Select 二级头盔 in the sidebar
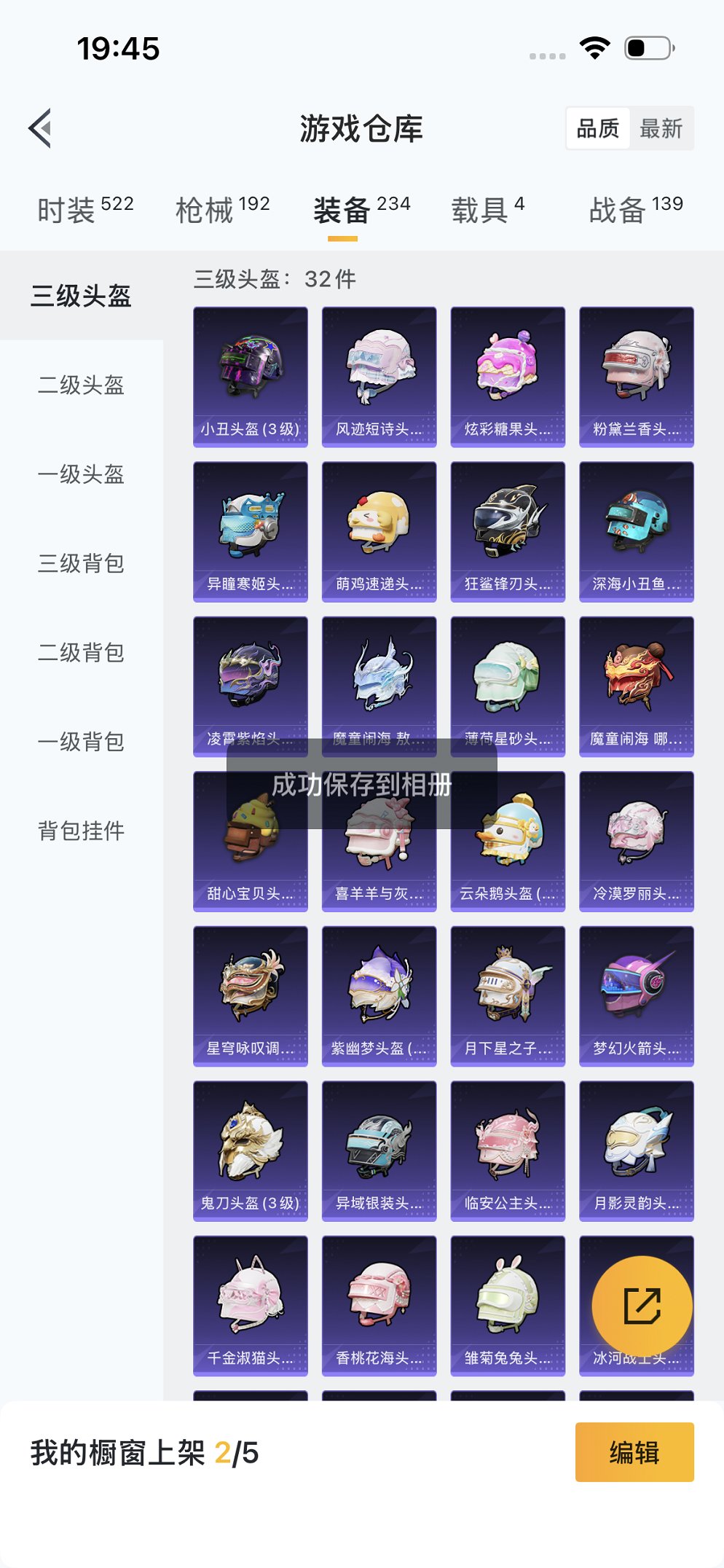Viewport: 724px width, 1568px height. point(81,385)
